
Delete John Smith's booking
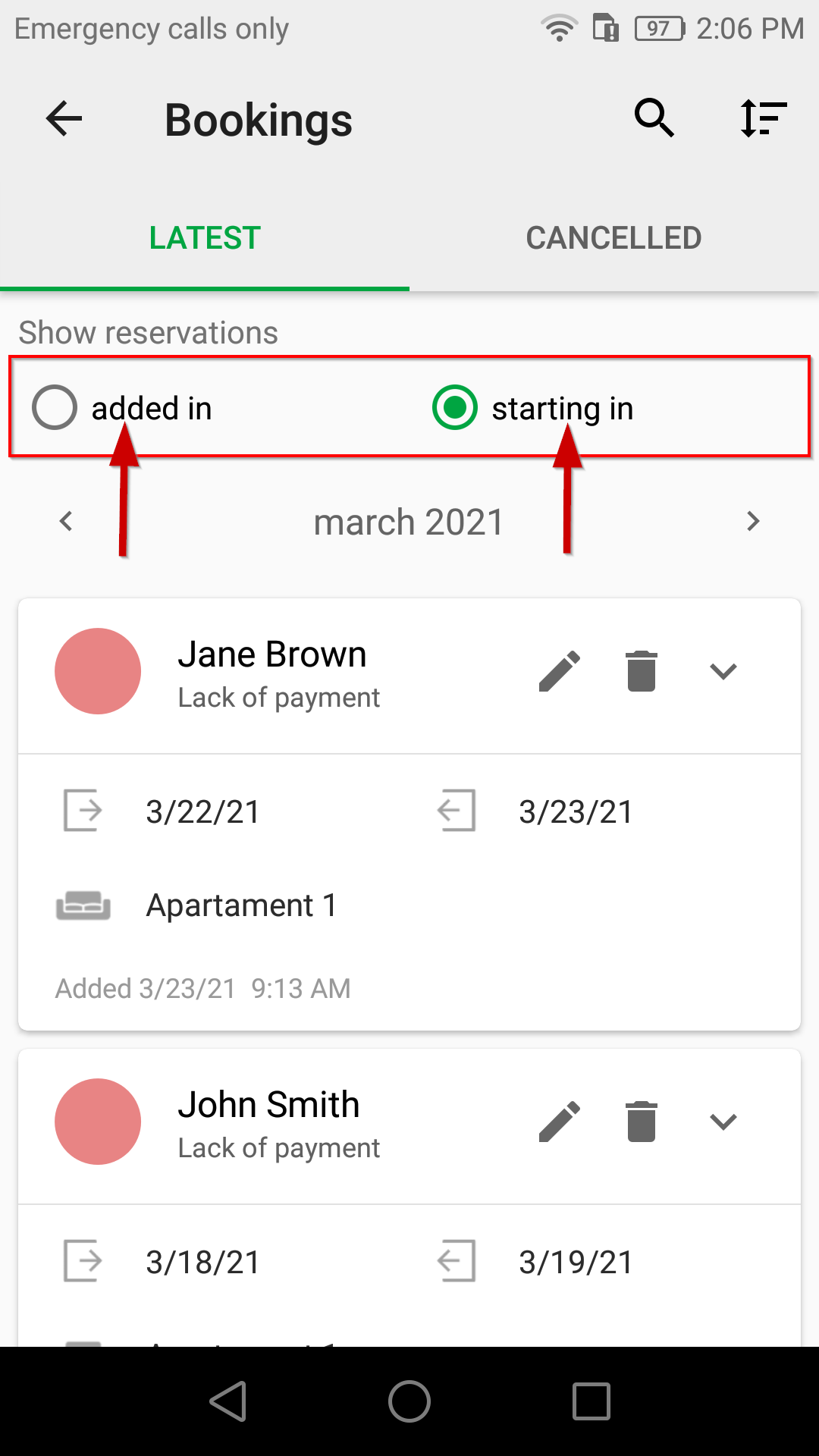(x=642, y=1122)
